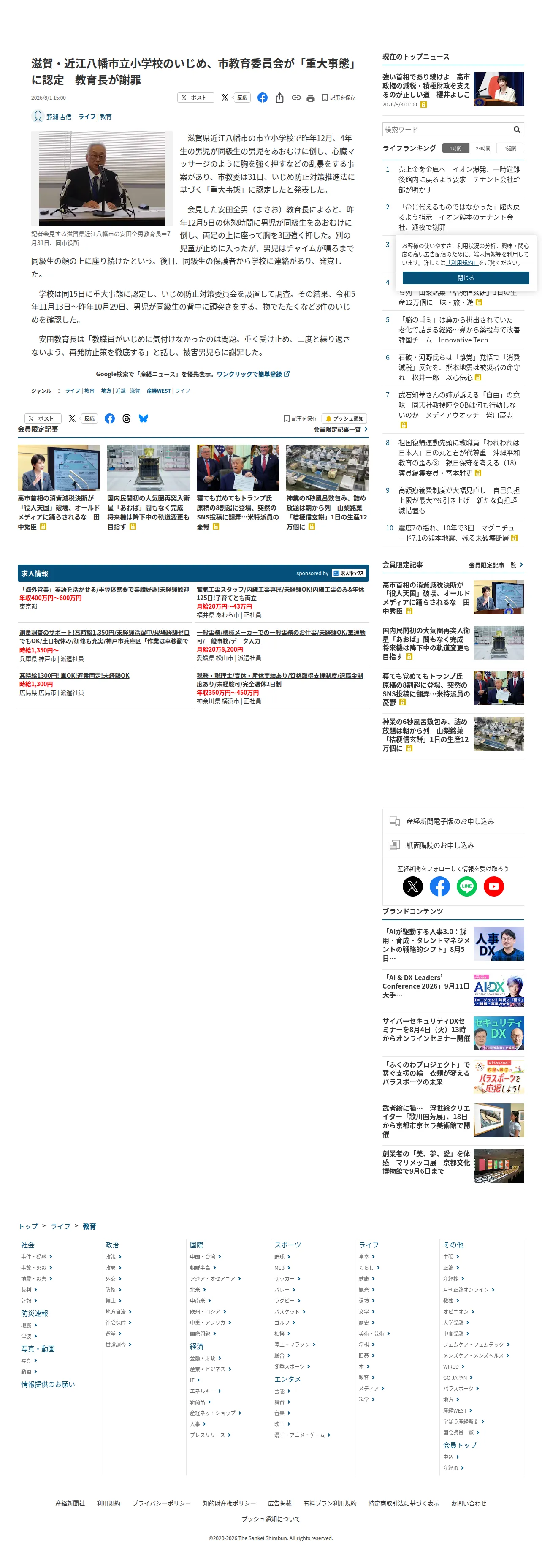The width and height of the screenshot is (542, 1568).
Task: Follow Sankei on YouTube icon
Action: [x=493, y=886]
